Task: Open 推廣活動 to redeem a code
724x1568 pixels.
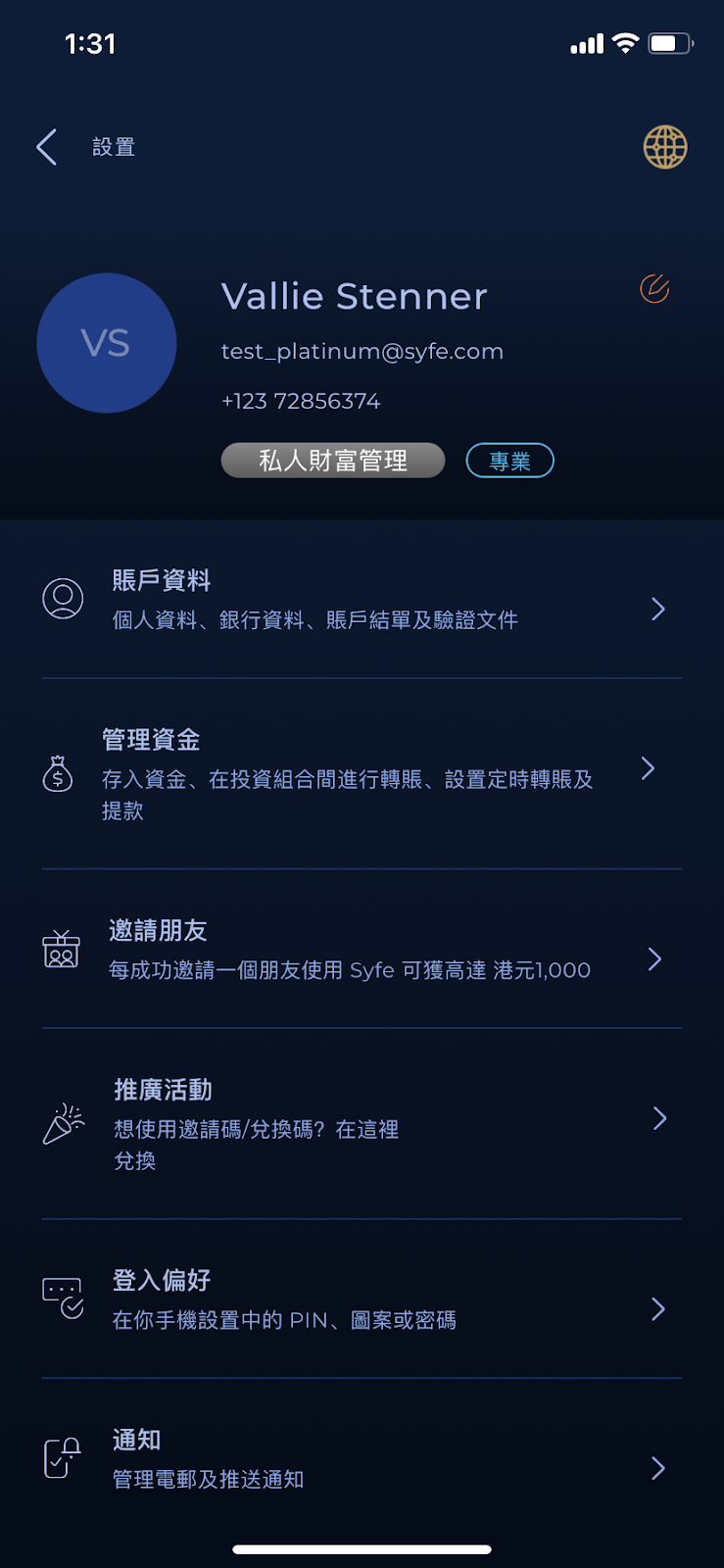Action: click(x=361, y=1123)
